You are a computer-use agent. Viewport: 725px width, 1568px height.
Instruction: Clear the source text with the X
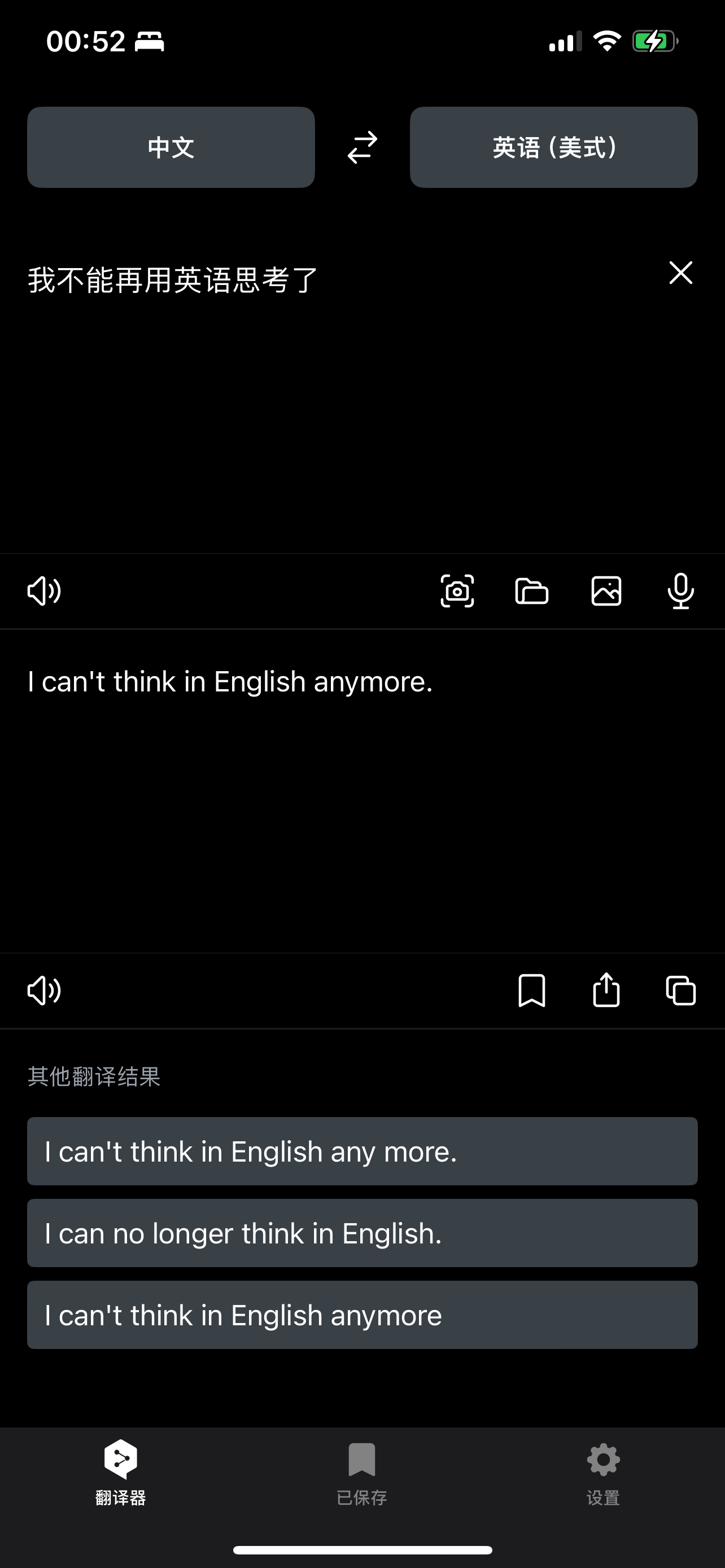pyautogui.click(x=680, y=273)
